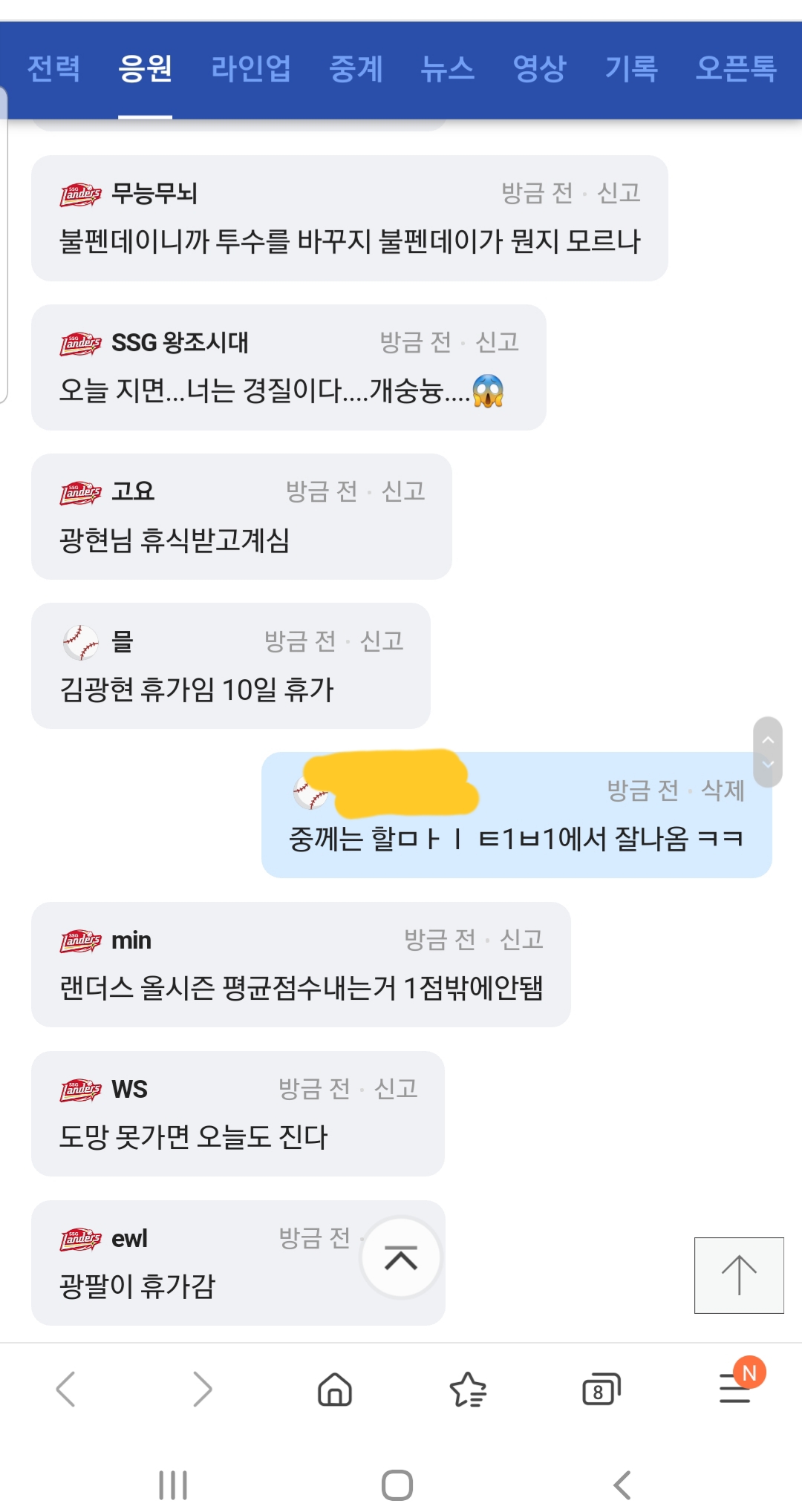This screenshot has height=1512, width=802.
Task: Report the WS comment
Action: 396,1089
